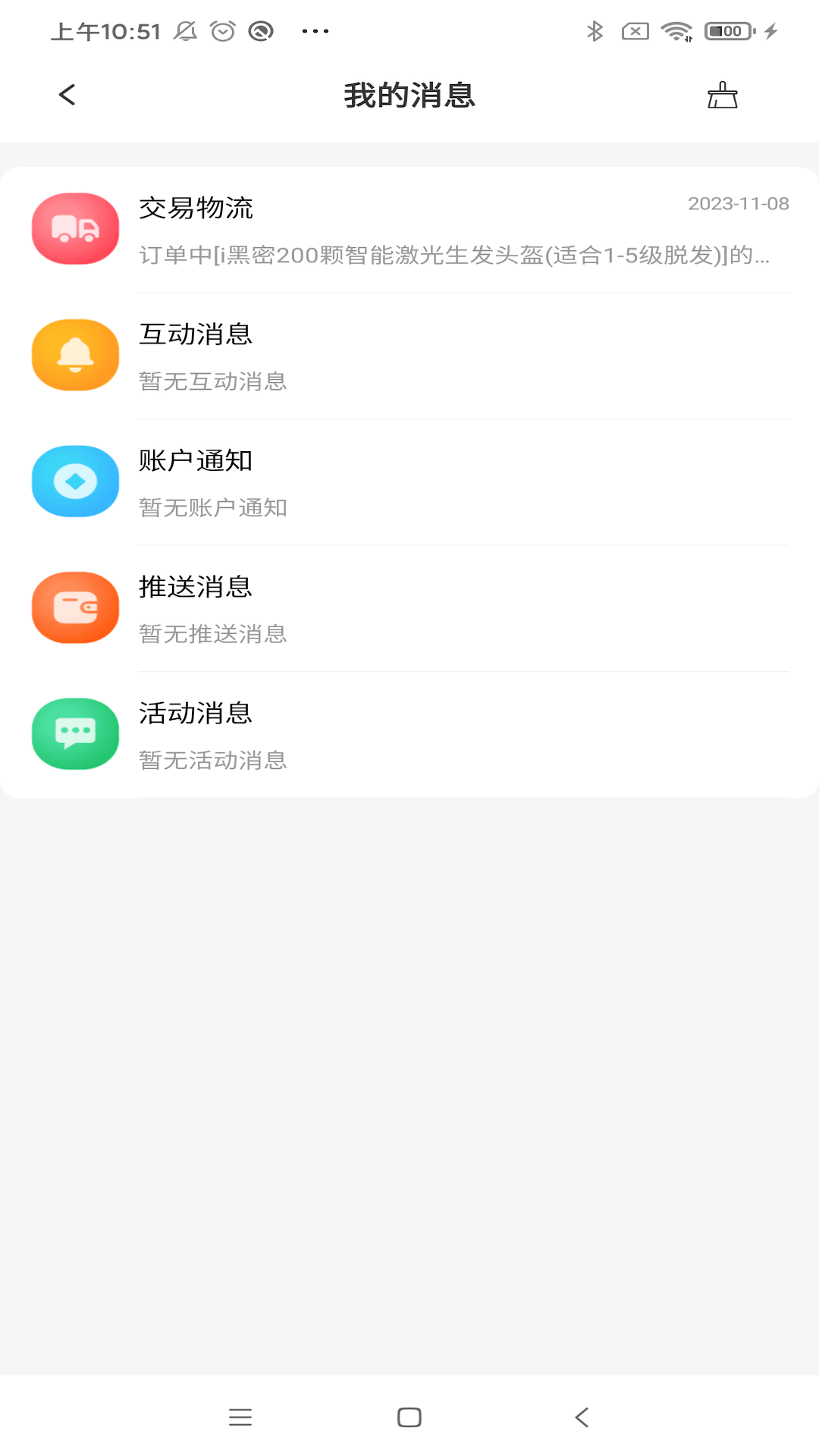Click the 暂无互动消息 placeholder text
This screenshot has height=1456, width=819.
(214, 382)
